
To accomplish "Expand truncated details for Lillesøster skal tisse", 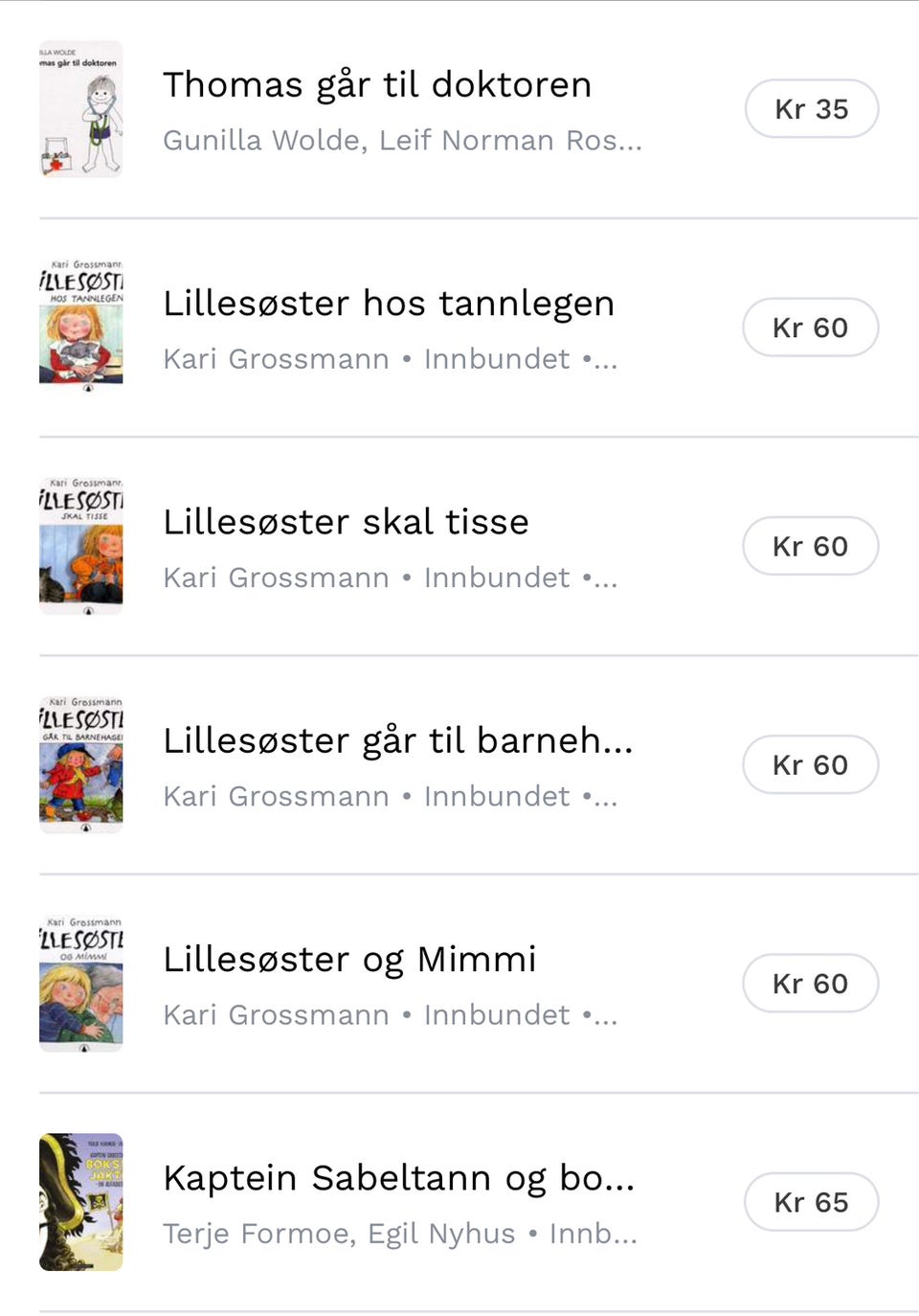I will click(x=605, y=578).
